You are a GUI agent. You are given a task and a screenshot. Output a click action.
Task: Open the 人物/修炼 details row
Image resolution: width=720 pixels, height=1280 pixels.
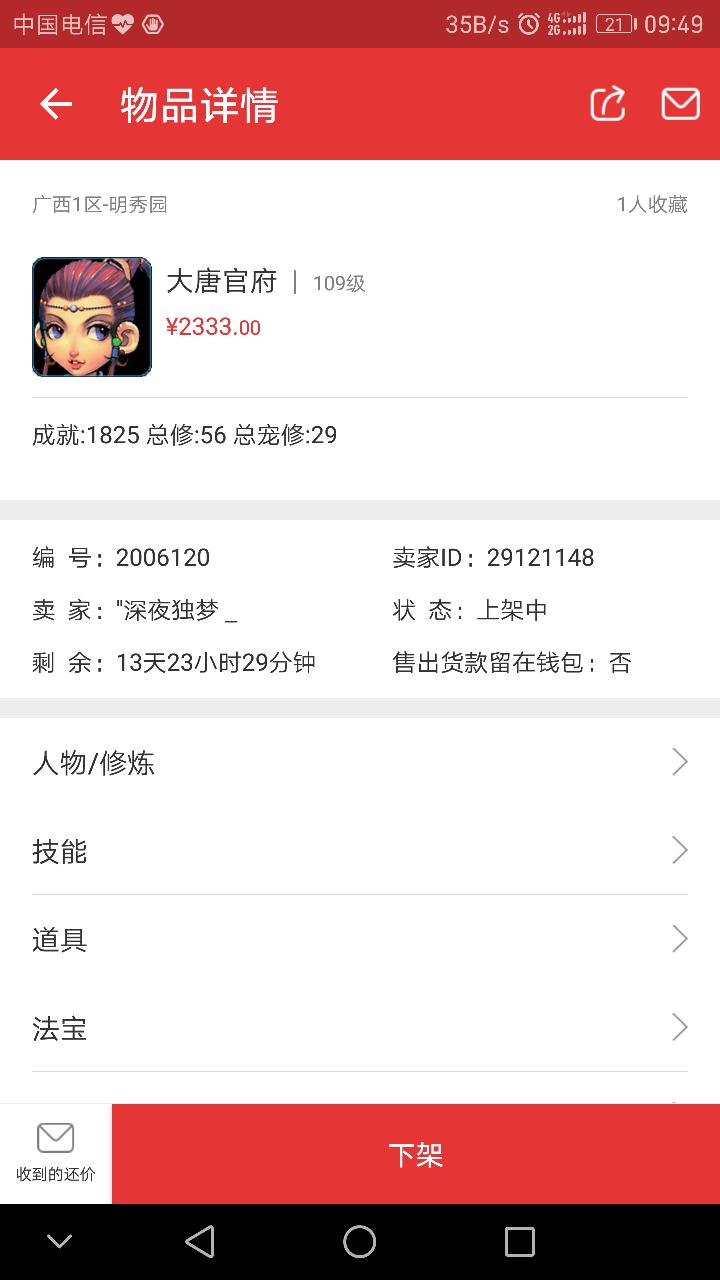(360, 763)
